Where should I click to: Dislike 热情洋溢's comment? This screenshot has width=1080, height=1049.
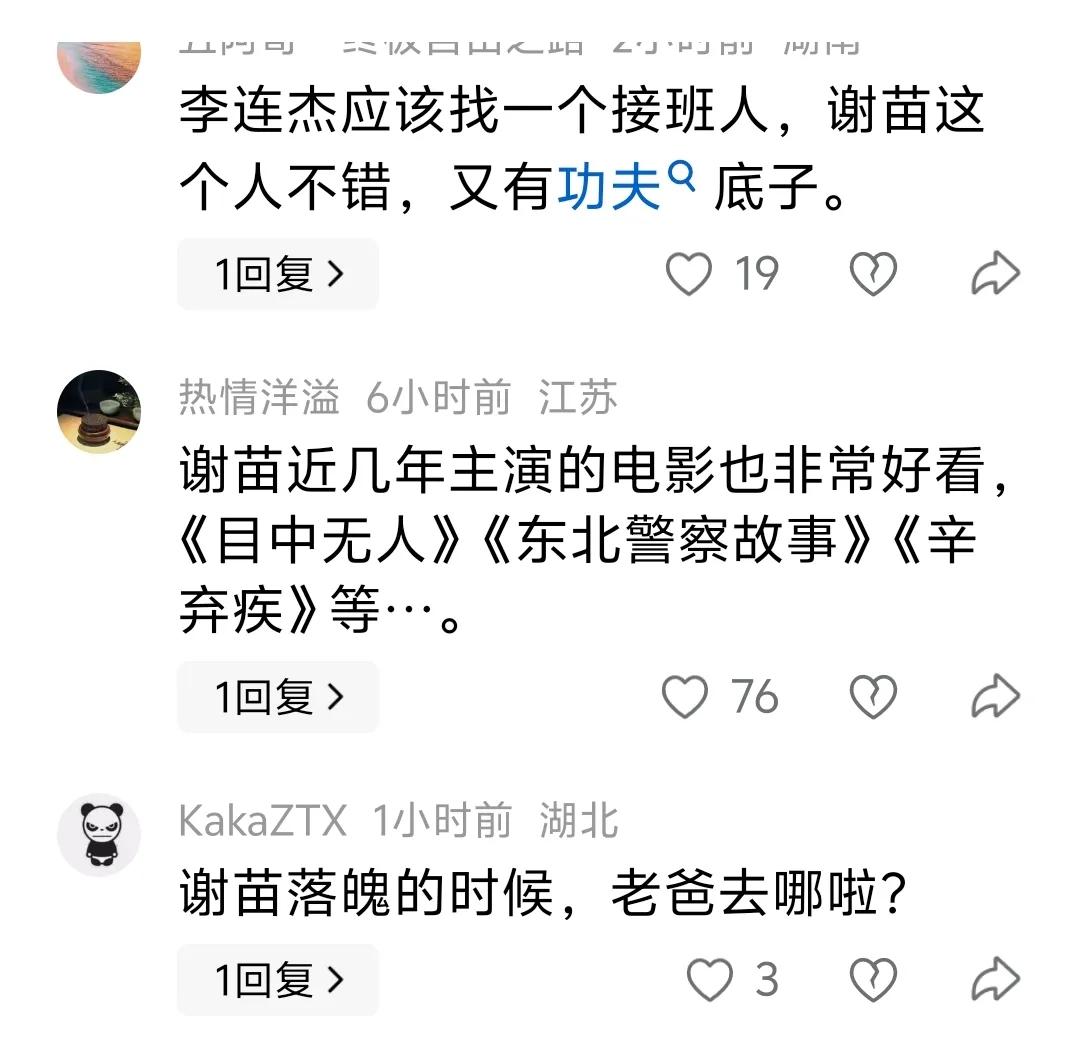pos(873,697)
